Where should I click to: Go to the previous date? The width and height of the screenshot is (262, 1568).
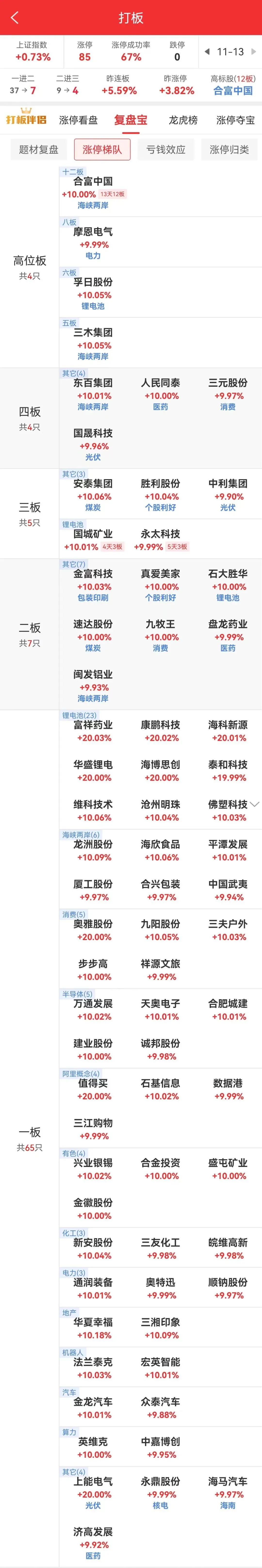[207, 52]
